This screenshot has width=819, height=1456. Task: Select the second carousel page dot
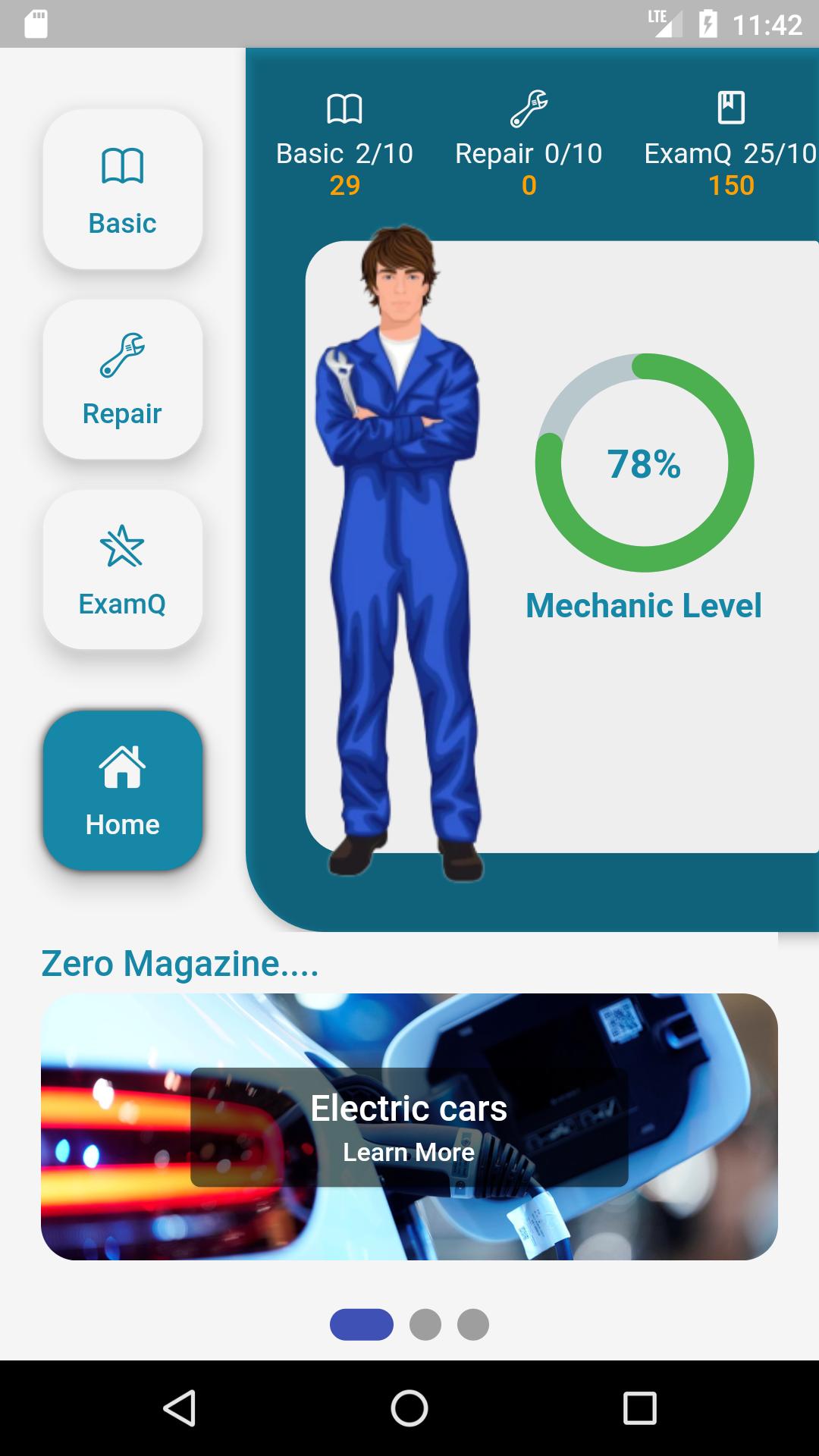tap(425, 1325)
